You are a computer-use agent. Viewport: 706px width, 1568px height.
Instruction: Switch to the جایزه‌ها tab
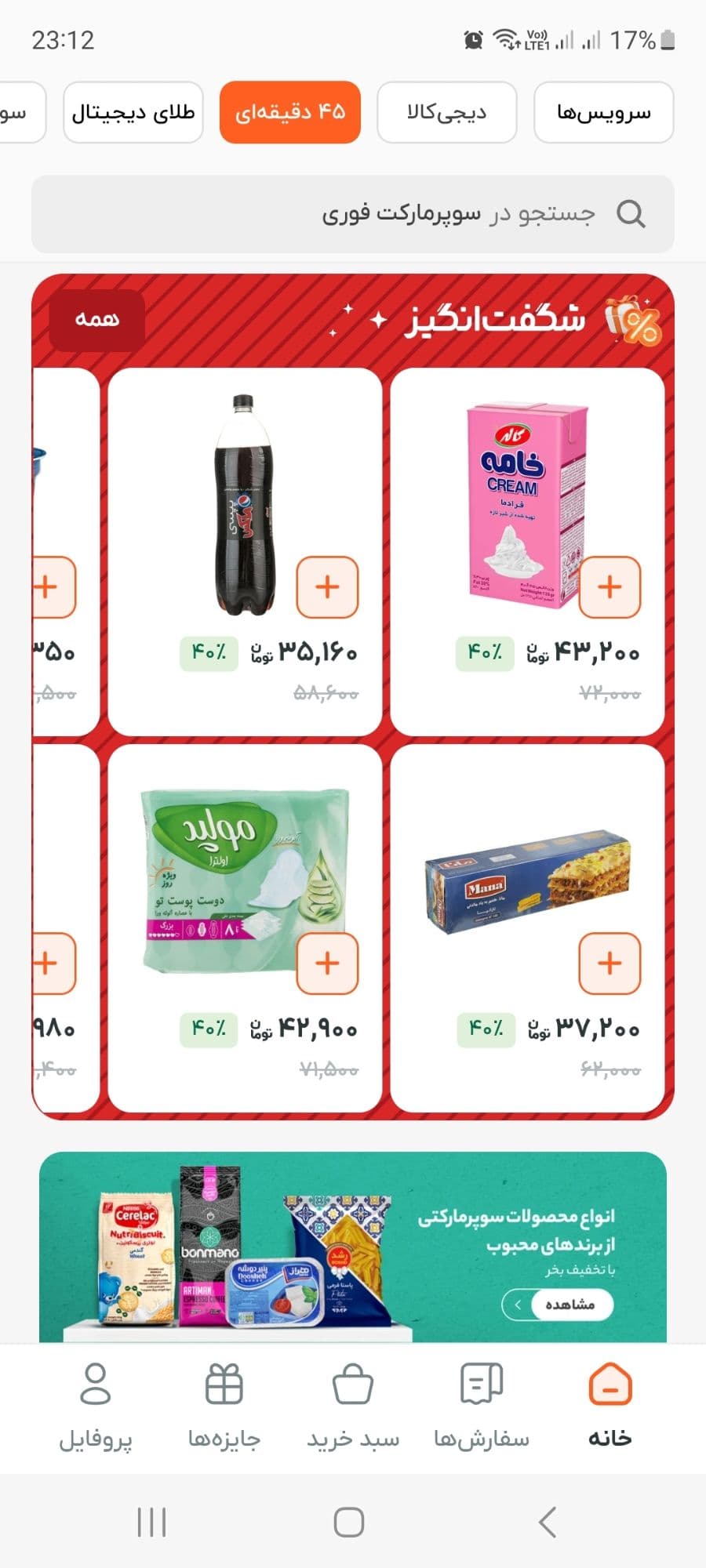(x=224, y=1407)
